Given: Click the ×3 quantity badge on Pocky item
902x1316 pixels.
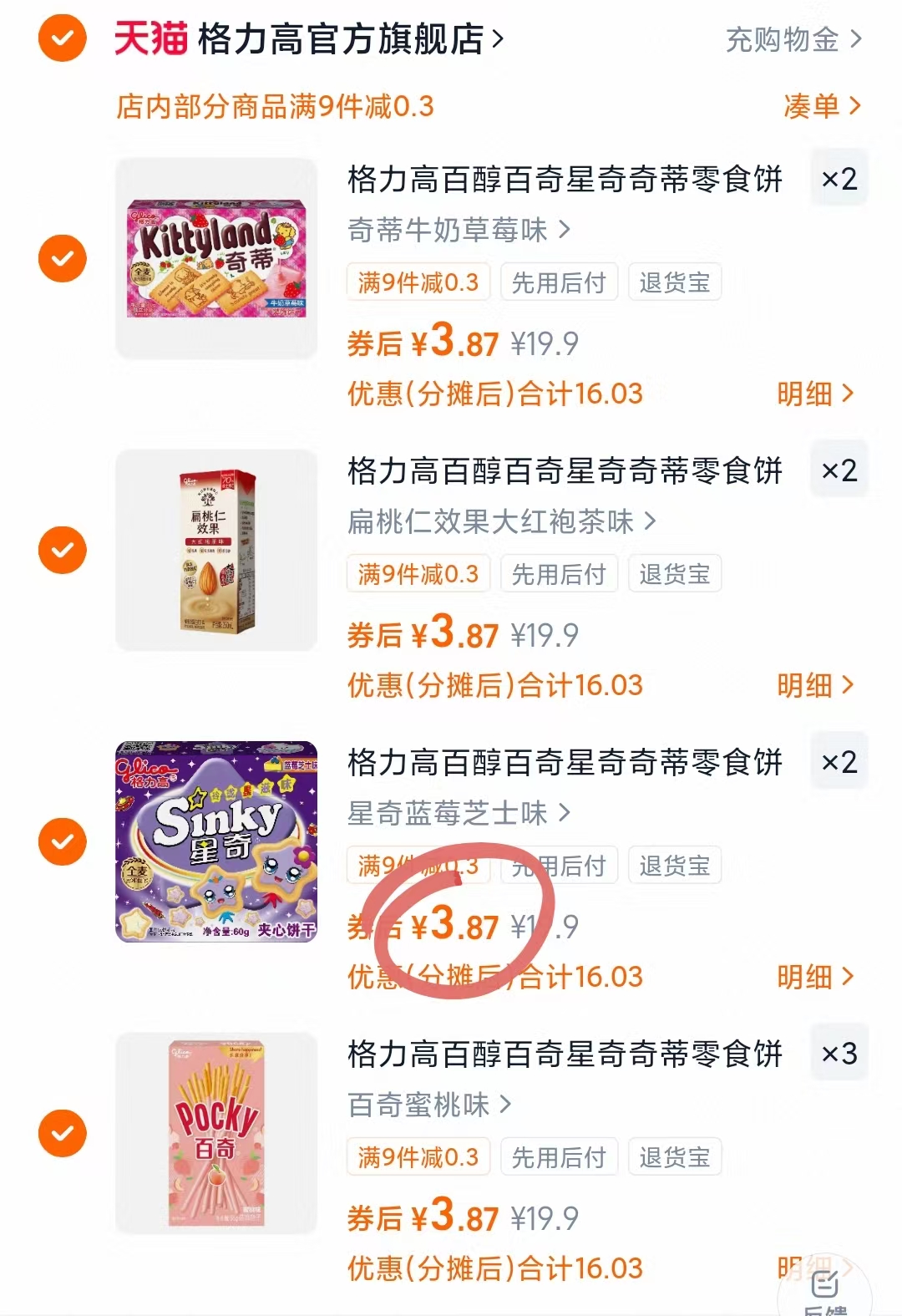Looking at the screenshot, I should click(x=839, y=1054).
